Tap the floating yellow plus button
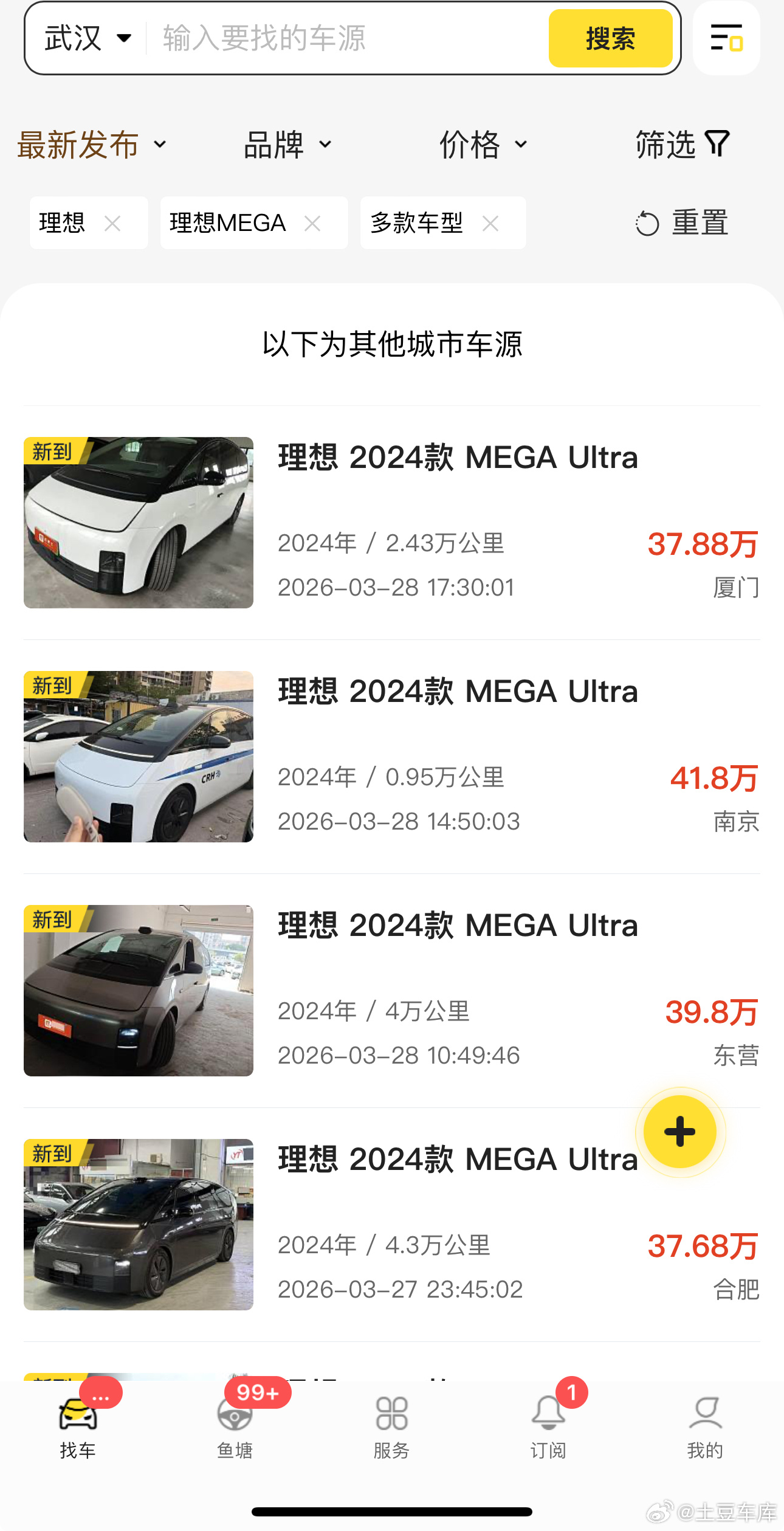784x1531 pixels. point(680,1132)
